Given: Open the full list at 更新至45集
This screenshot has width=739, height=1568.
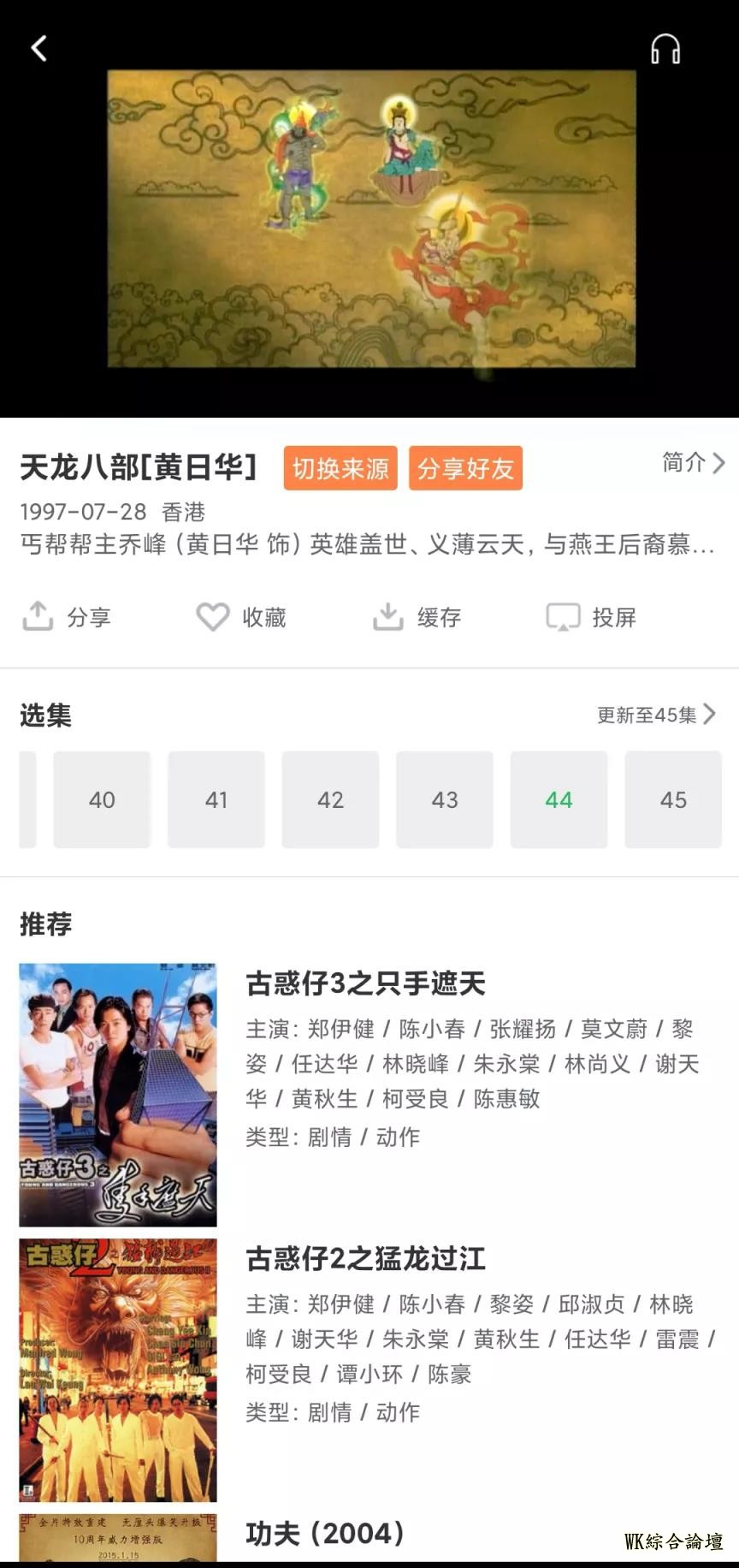Looking at the screenshot, I should [x=656, y=715].
